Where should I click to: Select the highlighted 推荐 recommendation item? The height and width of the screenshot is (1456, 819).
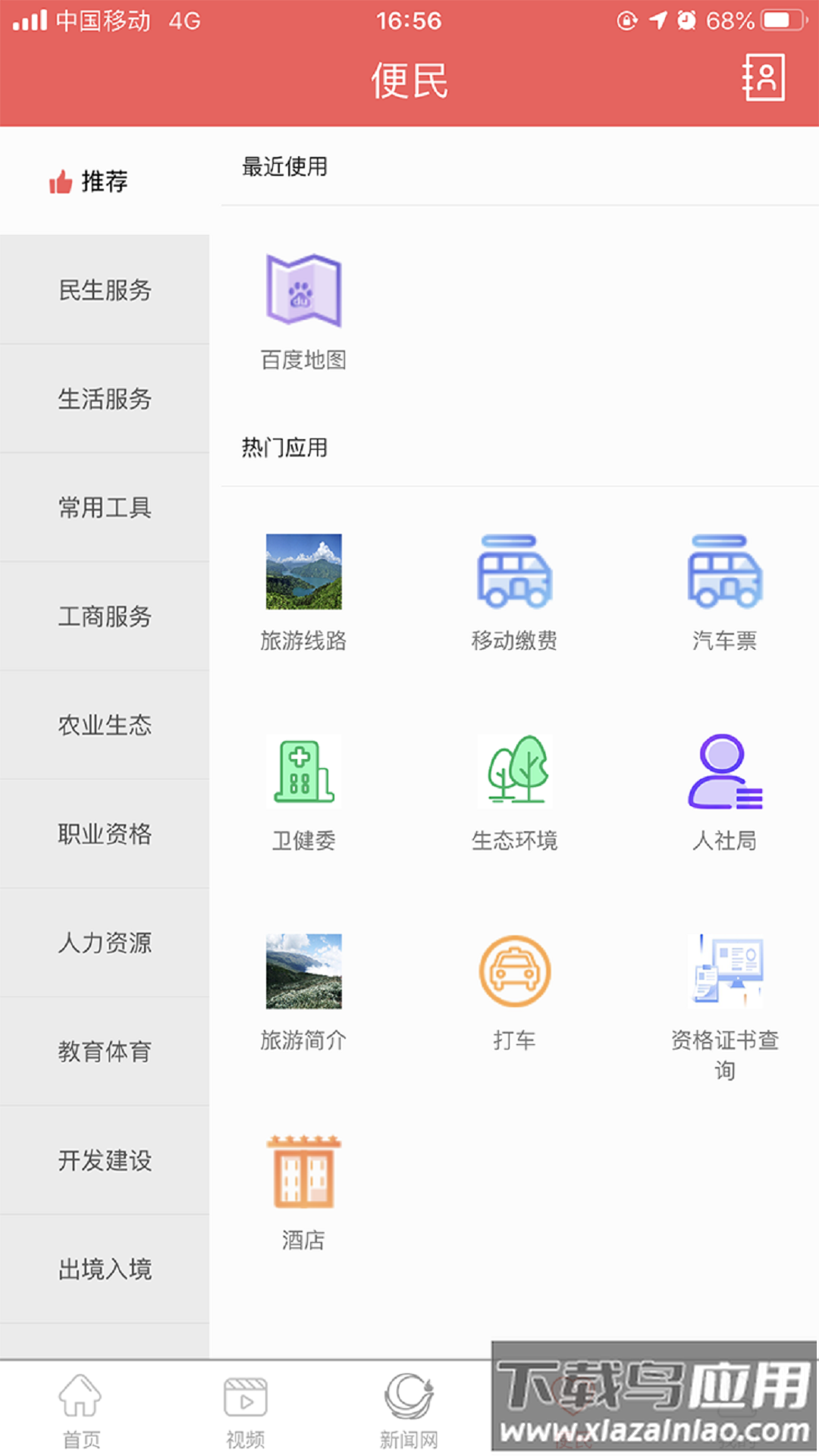point(91,181)
